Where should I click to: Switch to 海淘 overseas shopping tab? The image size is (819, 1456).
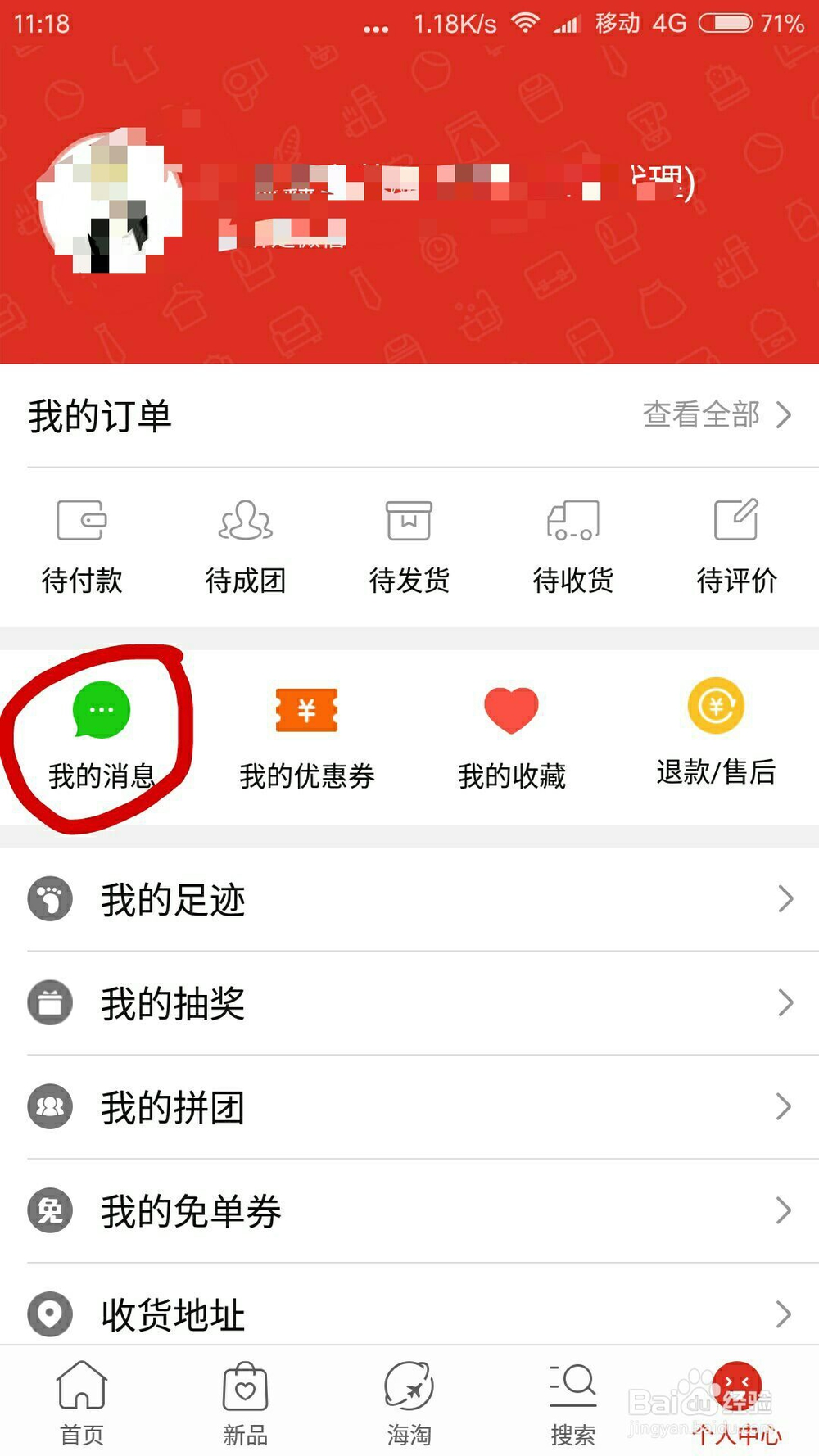click(409, 1400)
